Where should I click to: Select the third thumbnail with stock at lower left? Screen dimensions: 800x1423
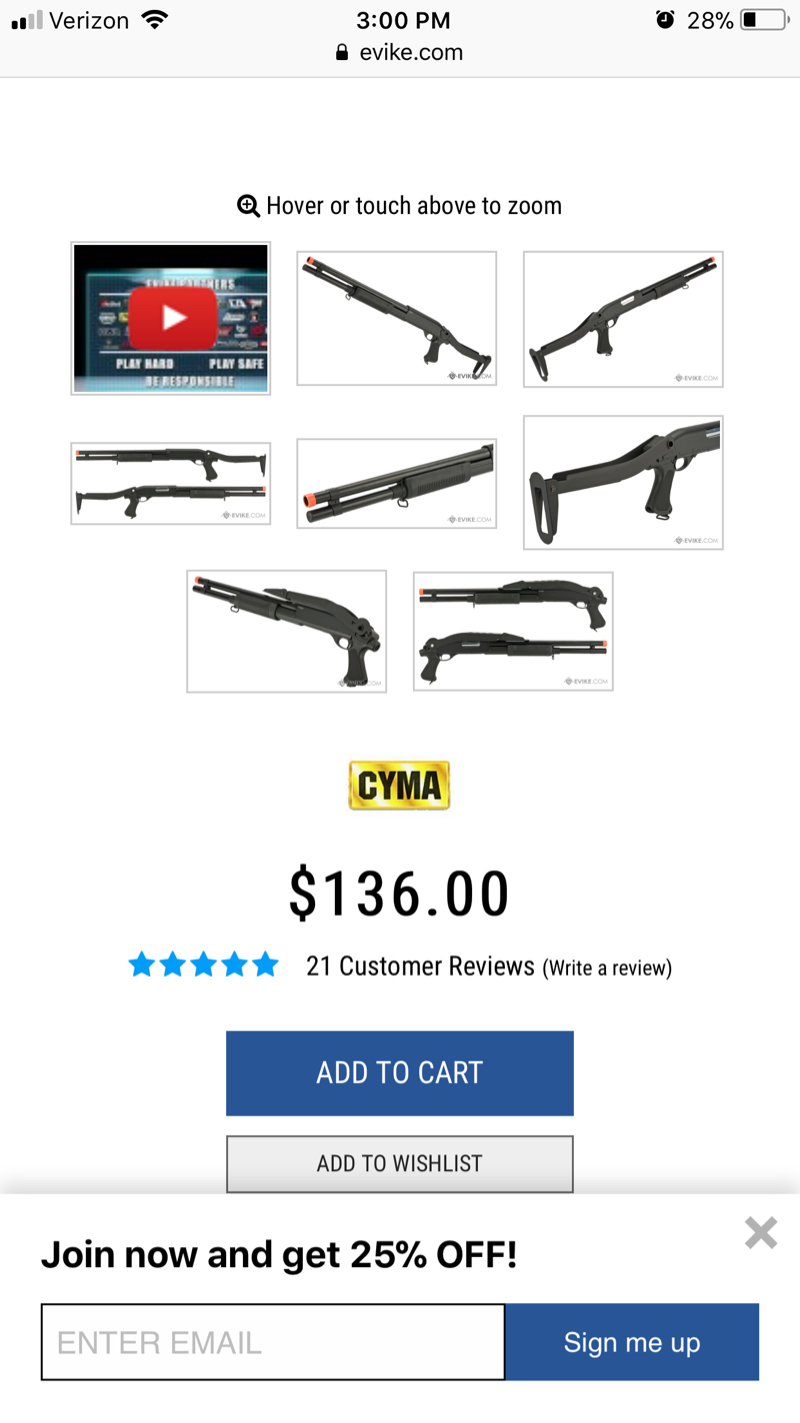click(x=623, y=318)
